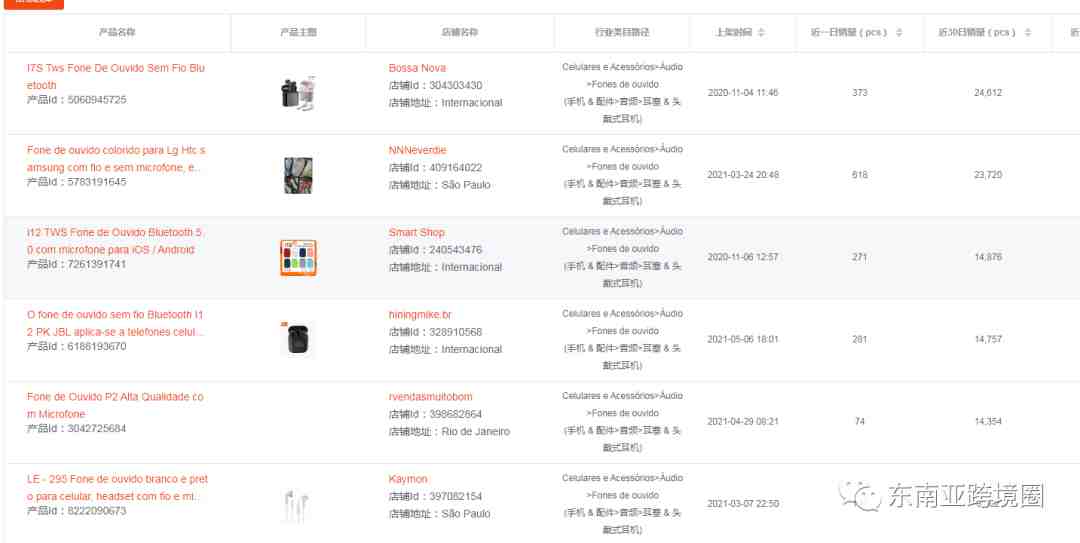This screenshot has height=543, width=1080.
Task: Visit the Smart Shop store link
Action: coord(416,232)
